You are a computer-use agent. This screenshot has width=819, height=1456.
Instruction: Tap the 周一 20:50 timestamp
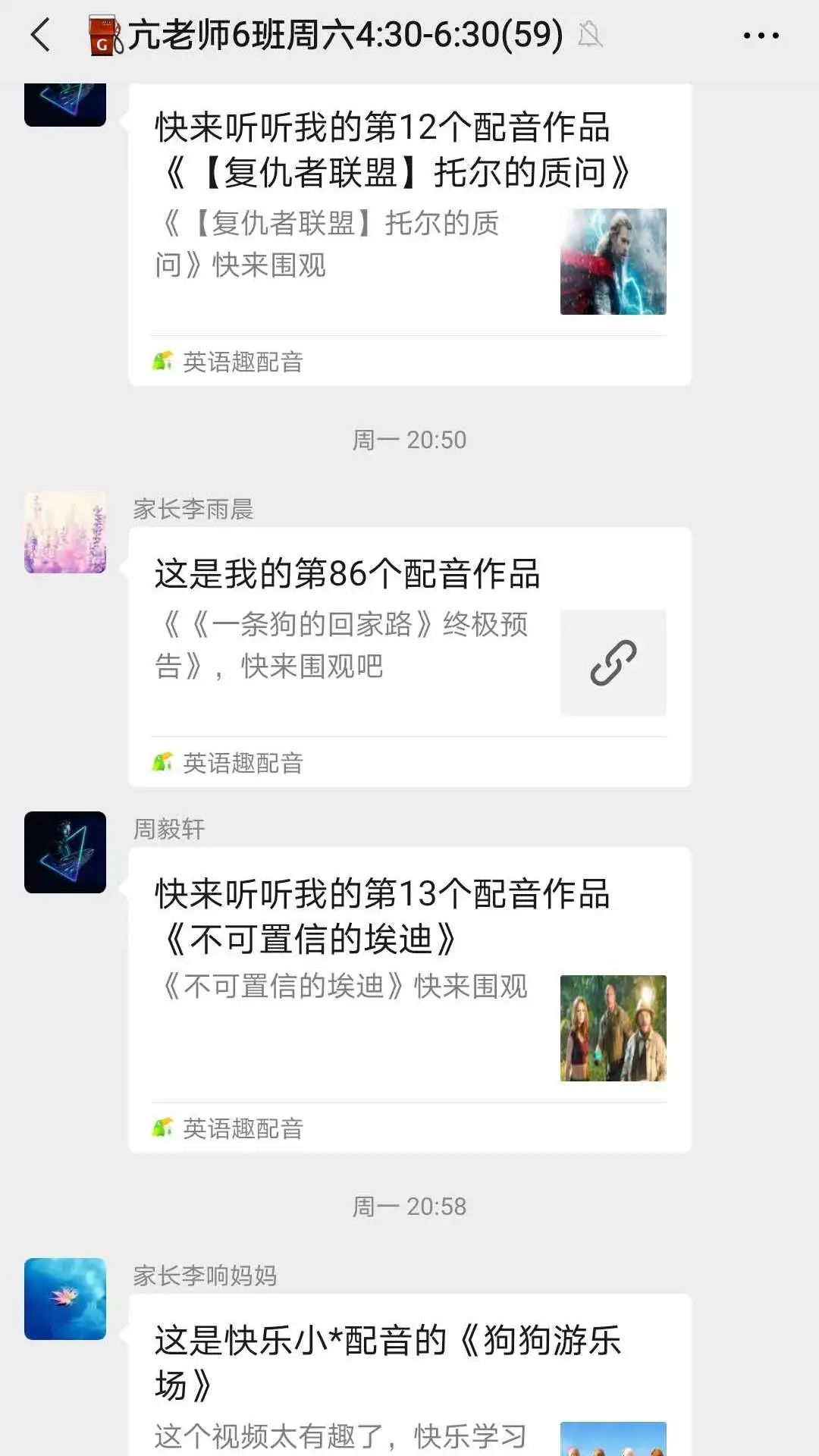pyautogui.click(x=409, y=438)
